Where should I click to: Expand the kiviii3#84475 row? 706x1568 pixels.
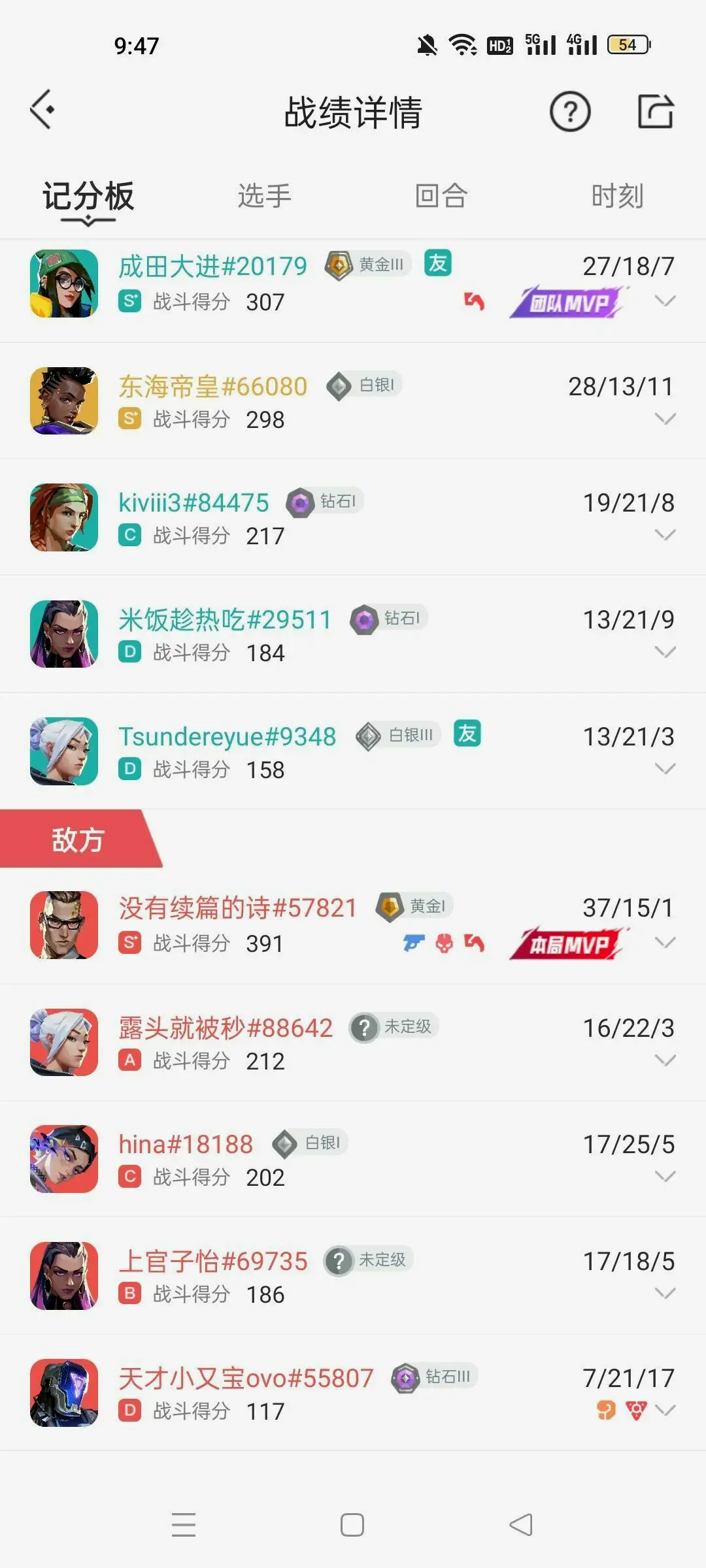point(665,534)
